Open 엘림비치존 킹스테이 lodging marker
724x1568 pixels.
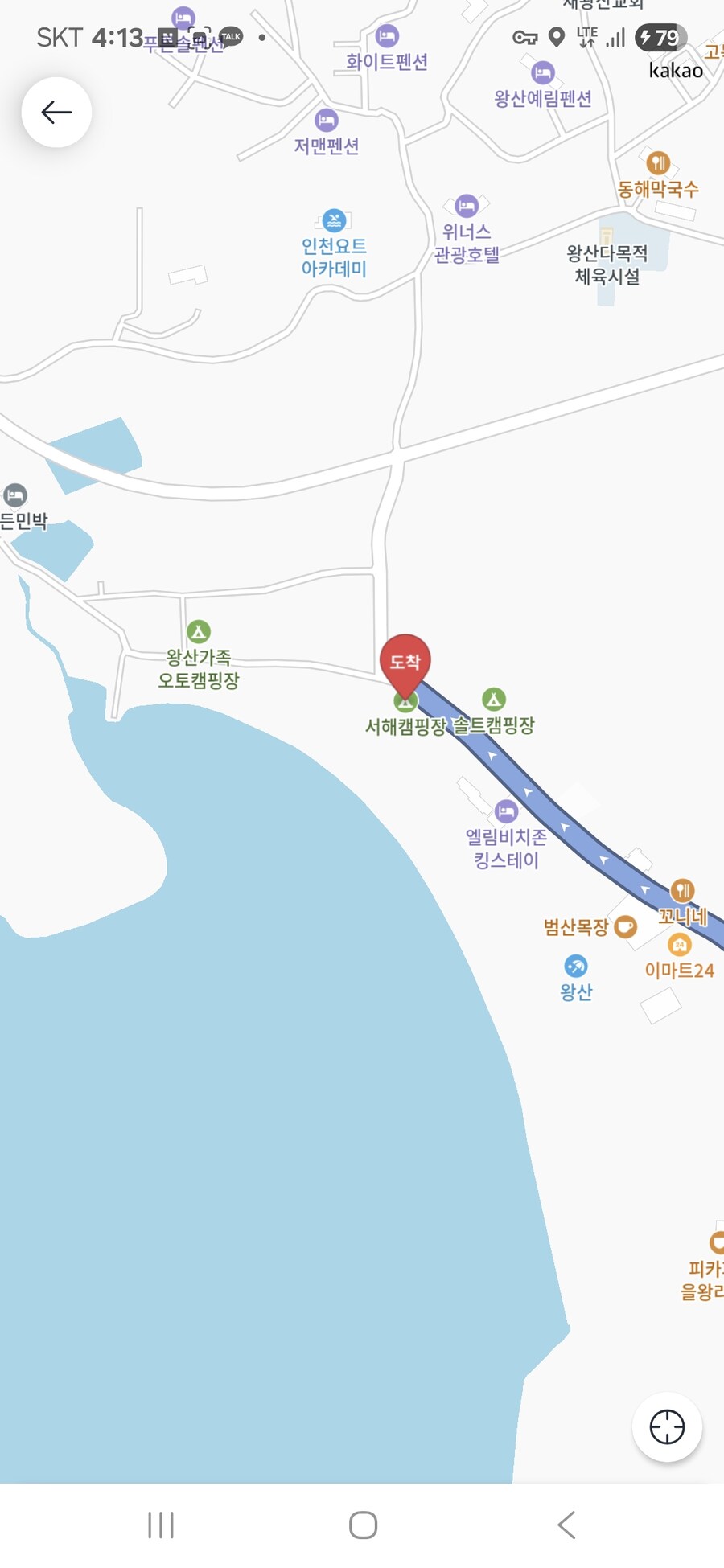(x=506, y=811)
